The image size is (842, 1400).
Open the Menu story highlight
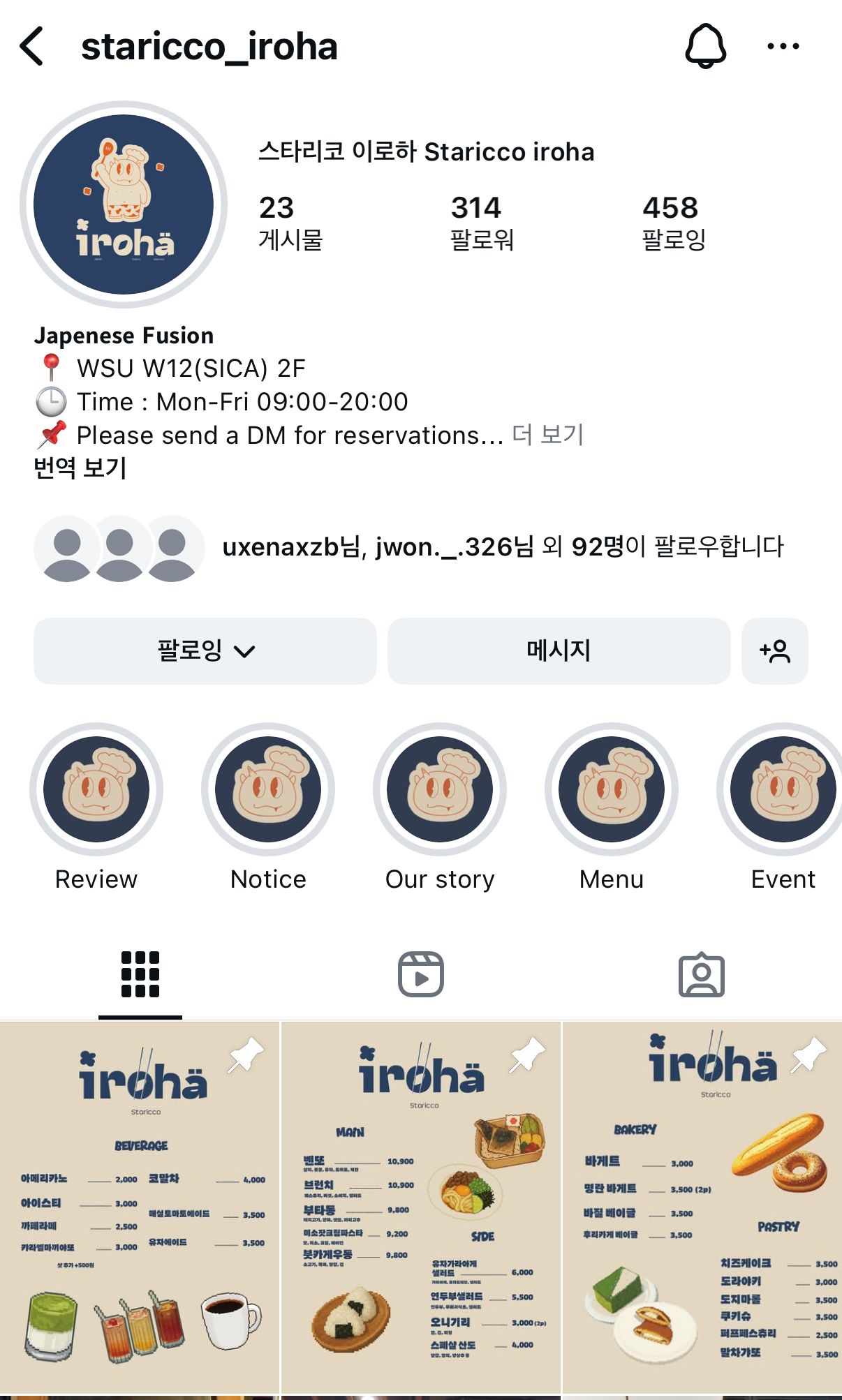(612, 789)
